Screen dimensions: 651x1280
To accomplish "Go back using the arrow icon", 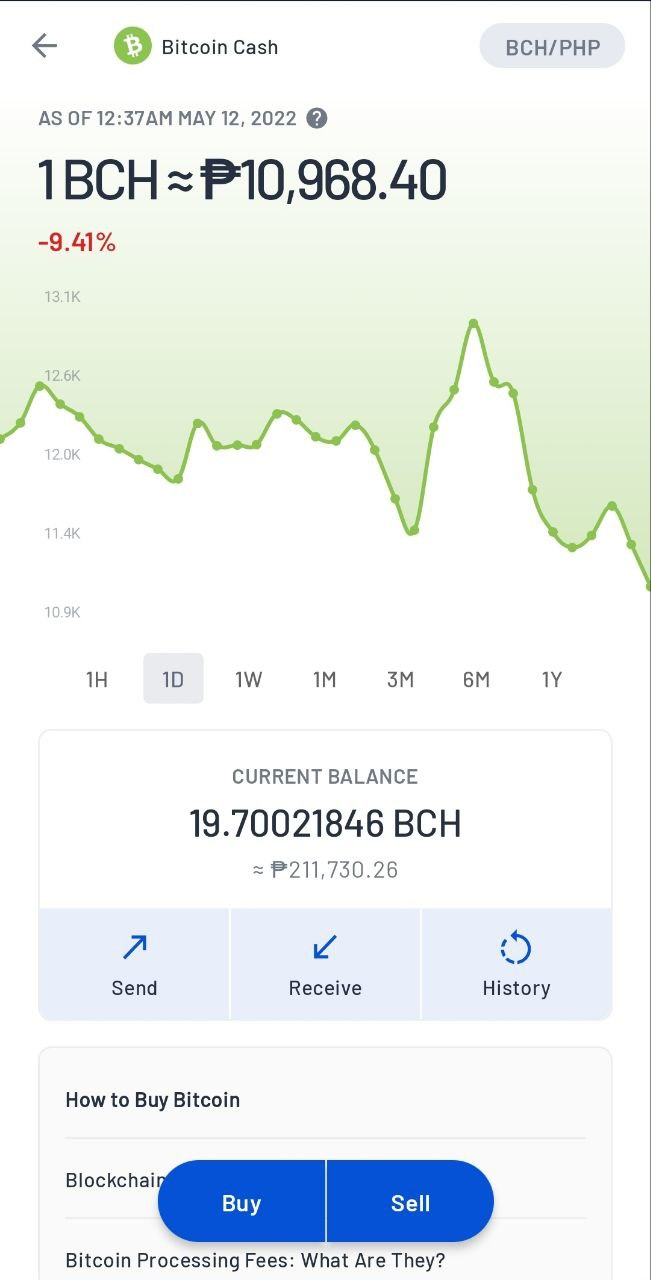I will (x=45, y=46).
